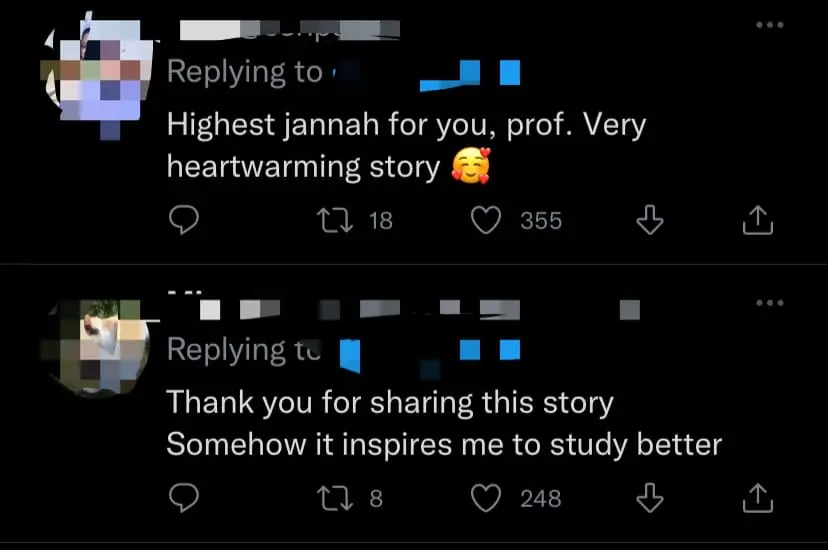The image size is (828, 550).
Task: Retweet the 'Thank you for sharing' tweet
Action: tap(334, 497)
